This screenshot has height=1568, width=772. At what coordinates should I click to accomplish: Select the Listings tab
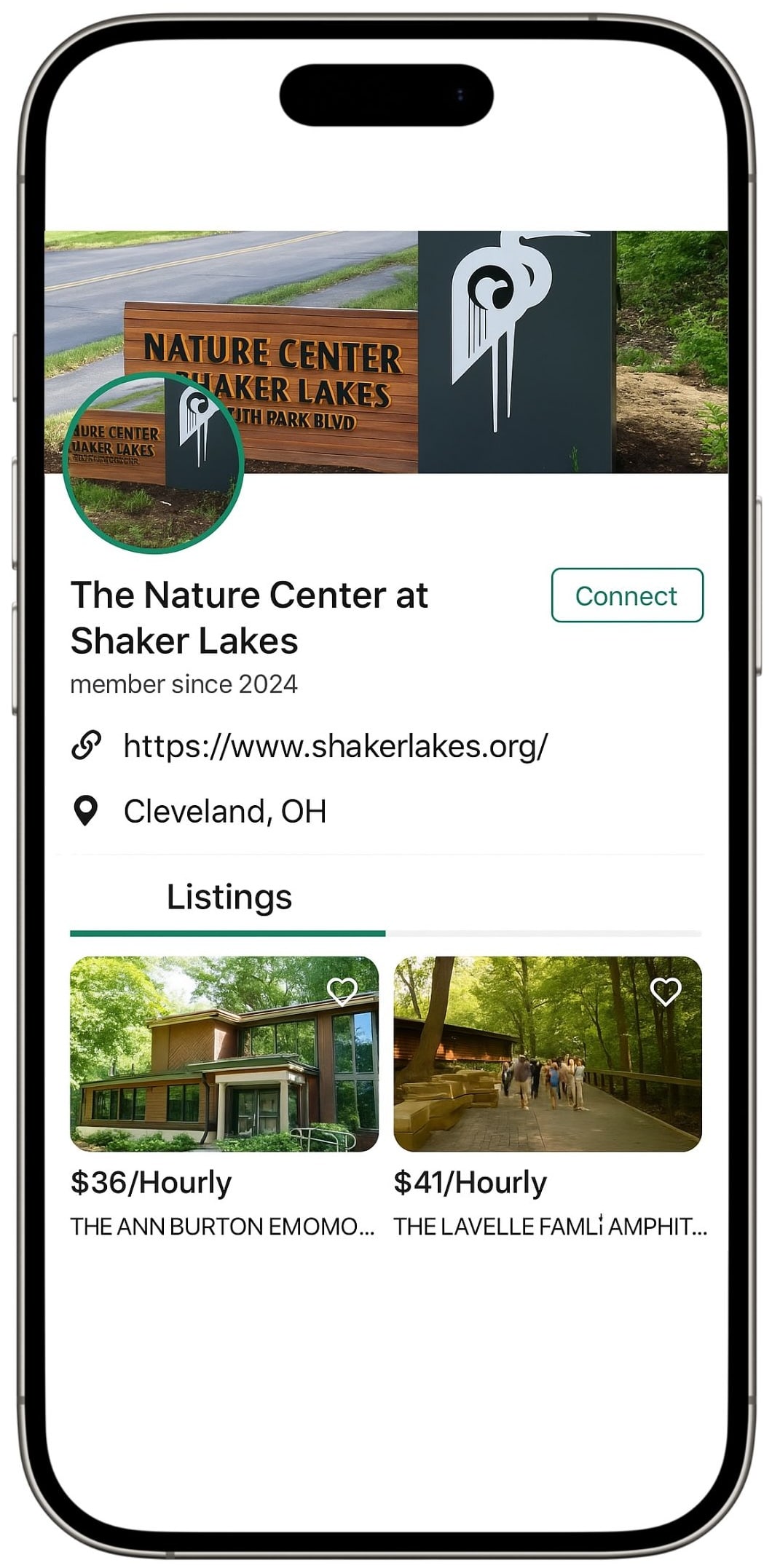pyautogui.click(x=229, y=898)
